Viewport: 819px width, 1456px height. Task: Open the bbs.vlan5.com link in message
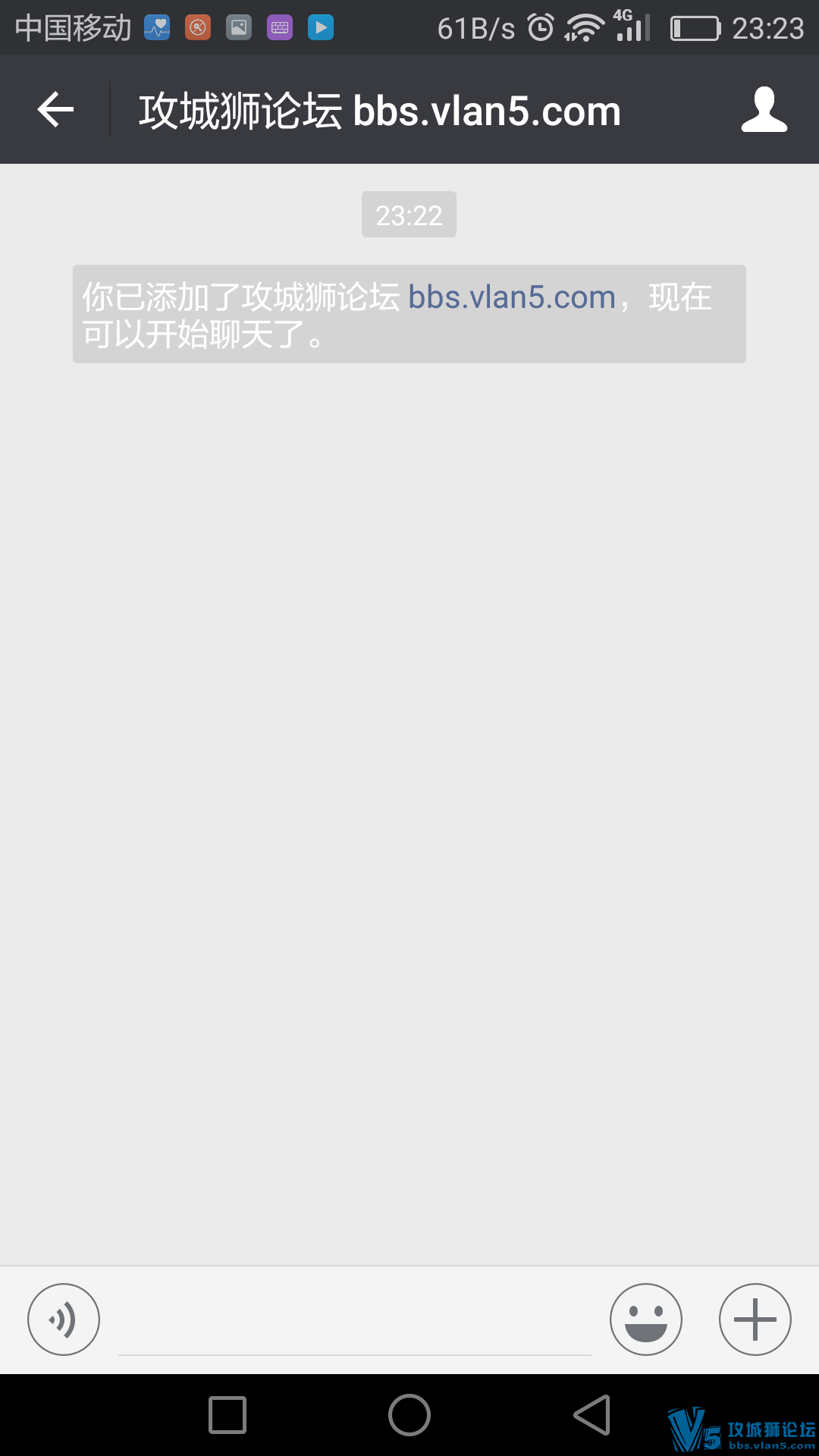pyautogui.click(x=512, y=297)
